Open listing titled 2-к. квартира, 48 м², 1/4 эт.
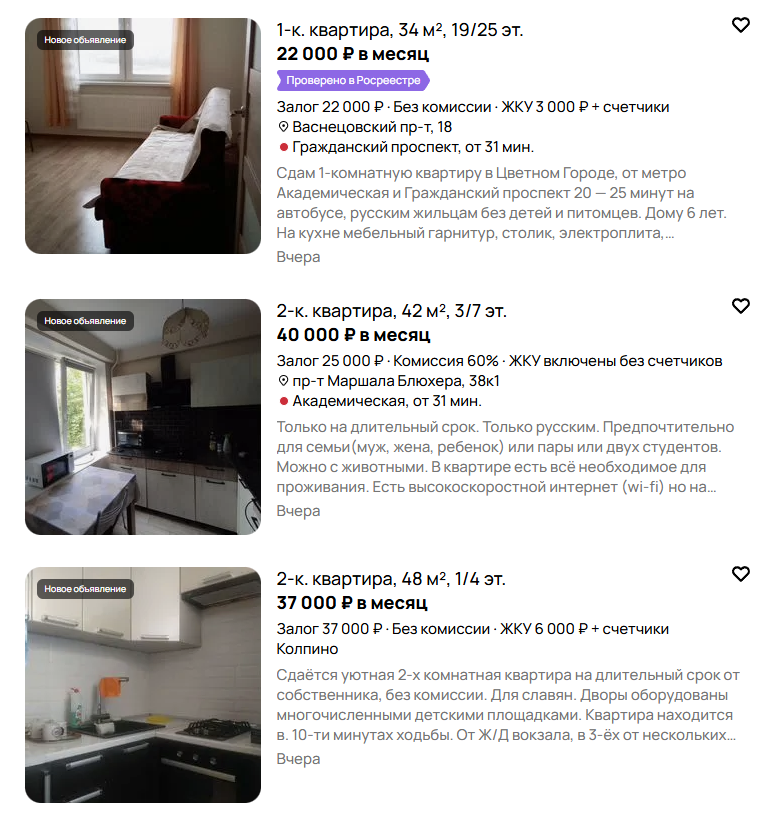The image size is (769, 825). pyautogui.click(x=391, y=579)
